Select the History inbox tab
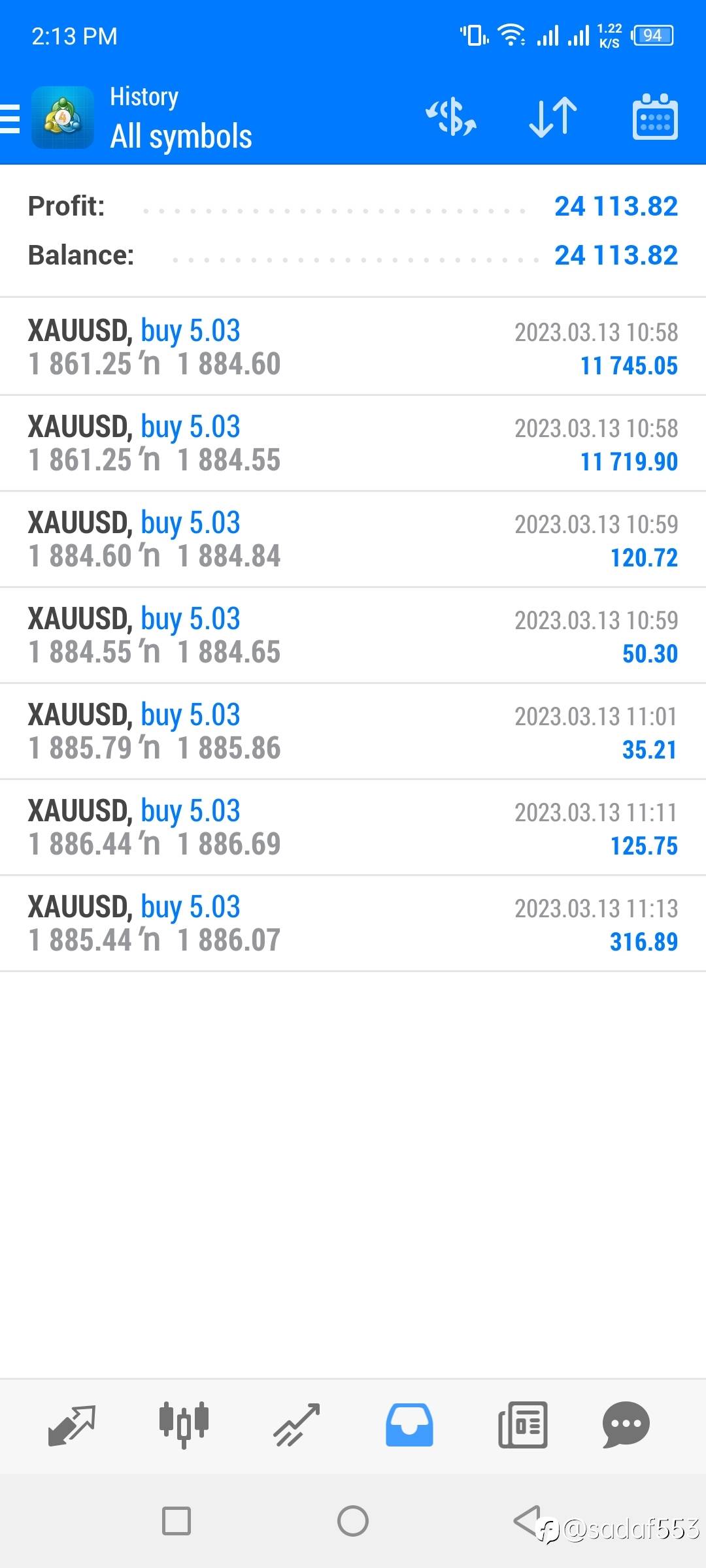706x1568 pixels. click(x=409, y=1425)
